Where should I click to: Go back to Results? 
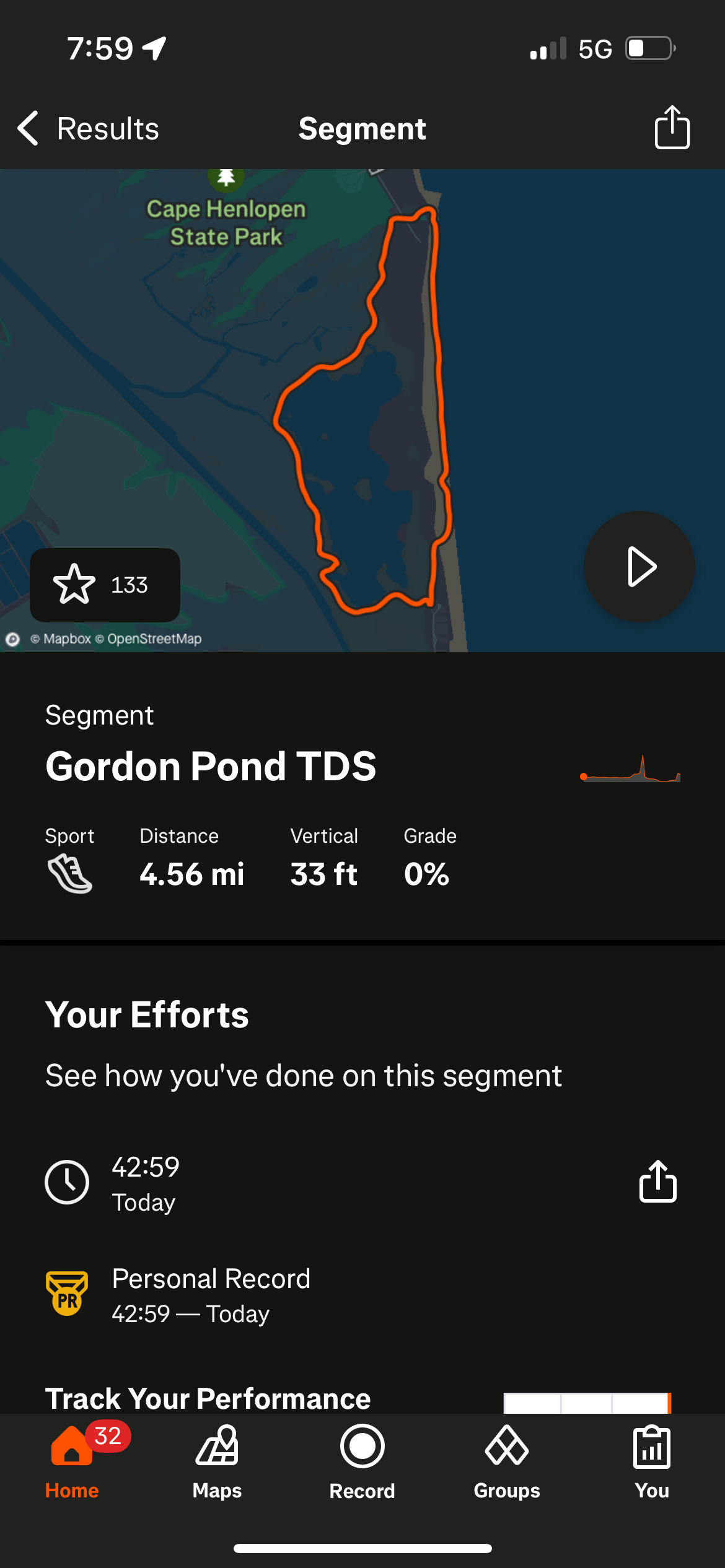tap(88, 129)
